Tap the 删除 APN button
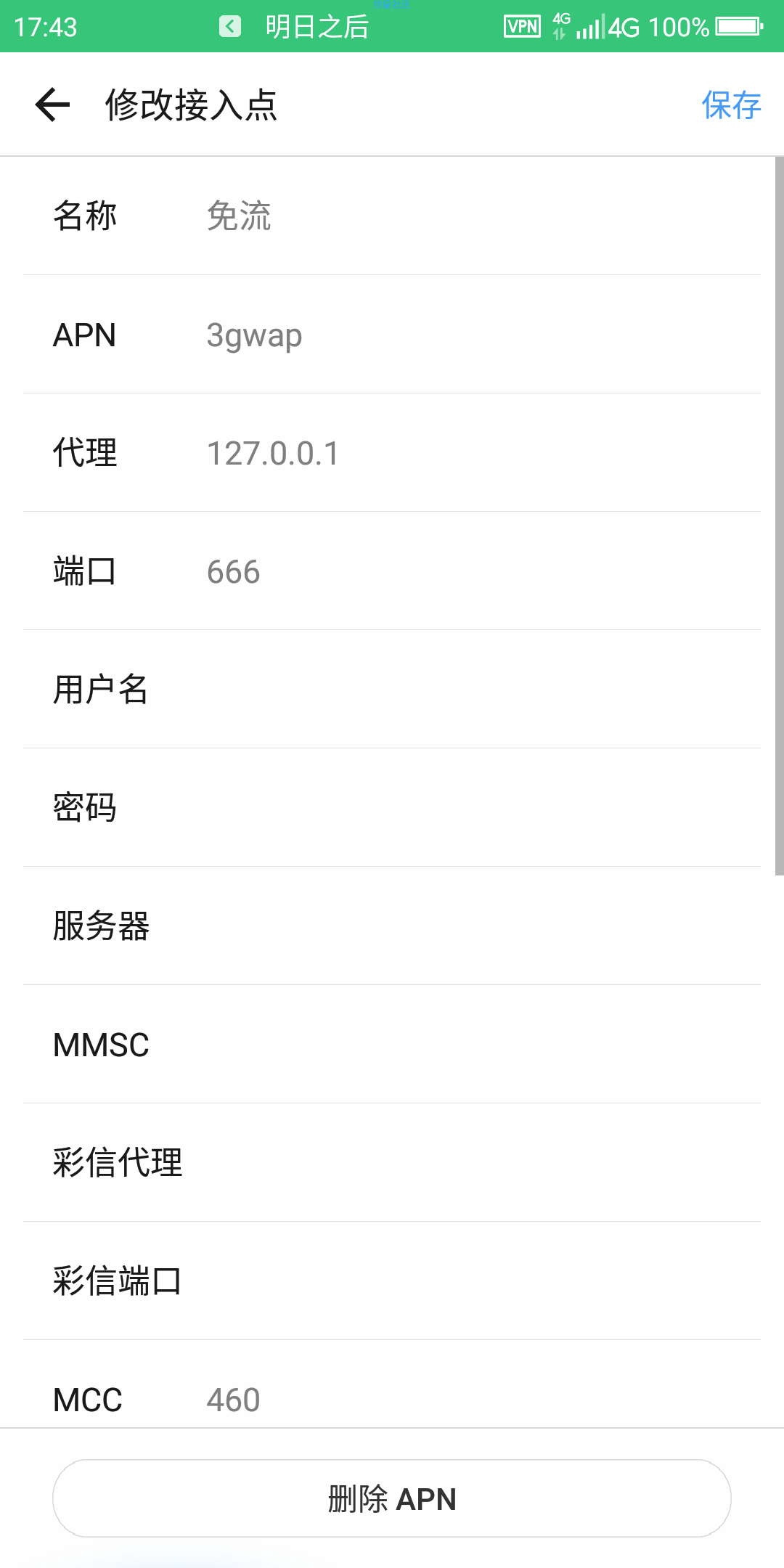Screen dimensions: 784x1568 coord(392,1498)
